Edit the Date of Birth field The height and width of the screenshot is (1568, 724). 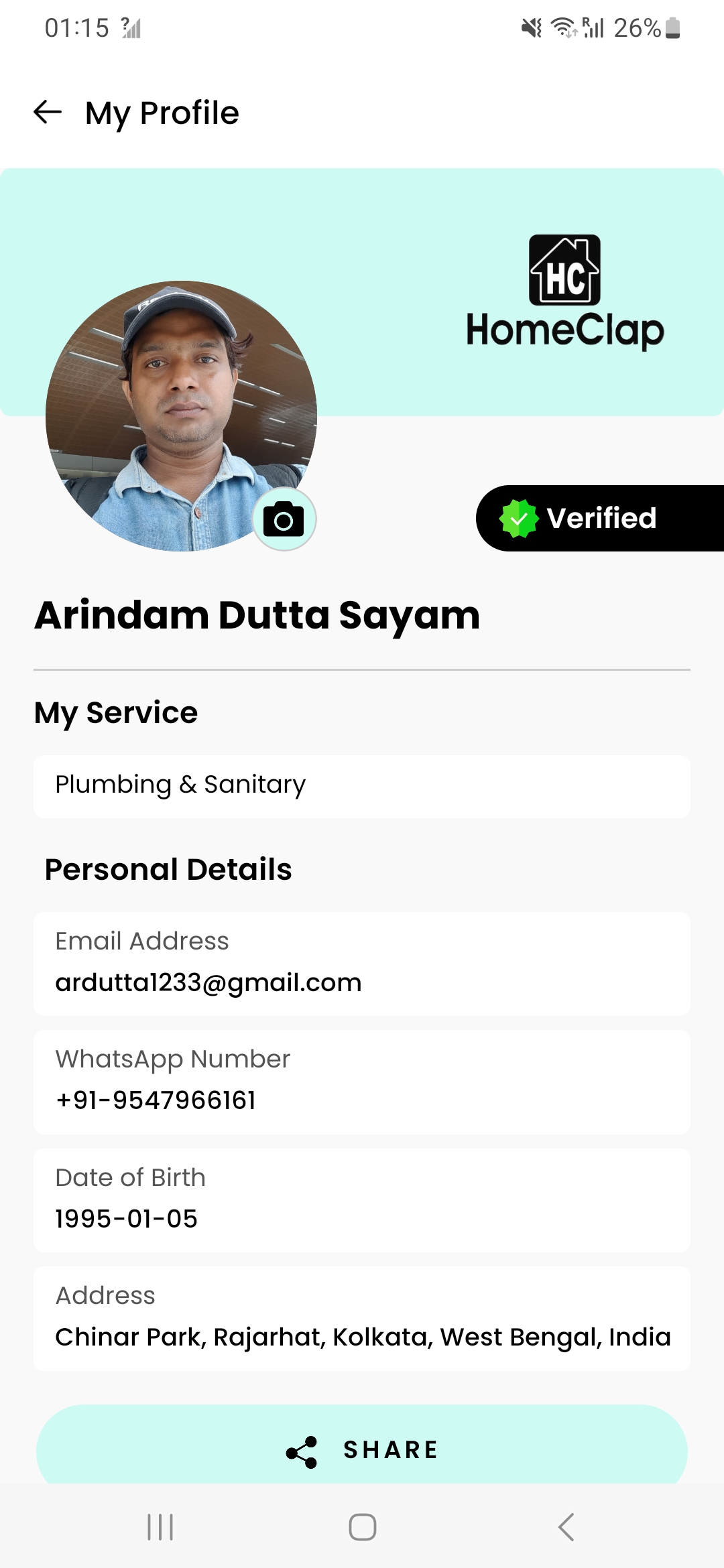(362, 1200)
